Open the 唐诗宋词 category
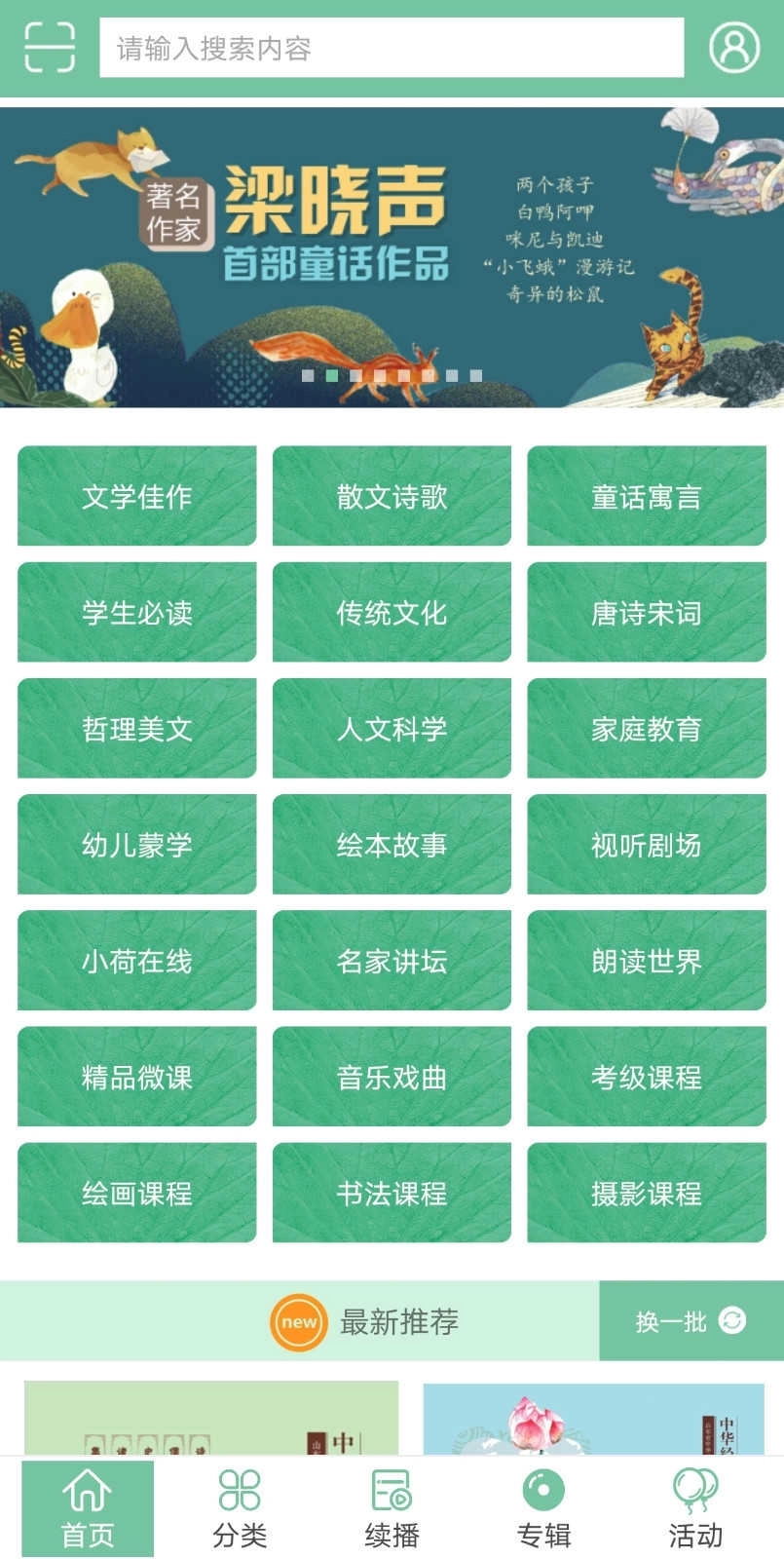Screen dimensions: 784x1559 pos(646,612)
